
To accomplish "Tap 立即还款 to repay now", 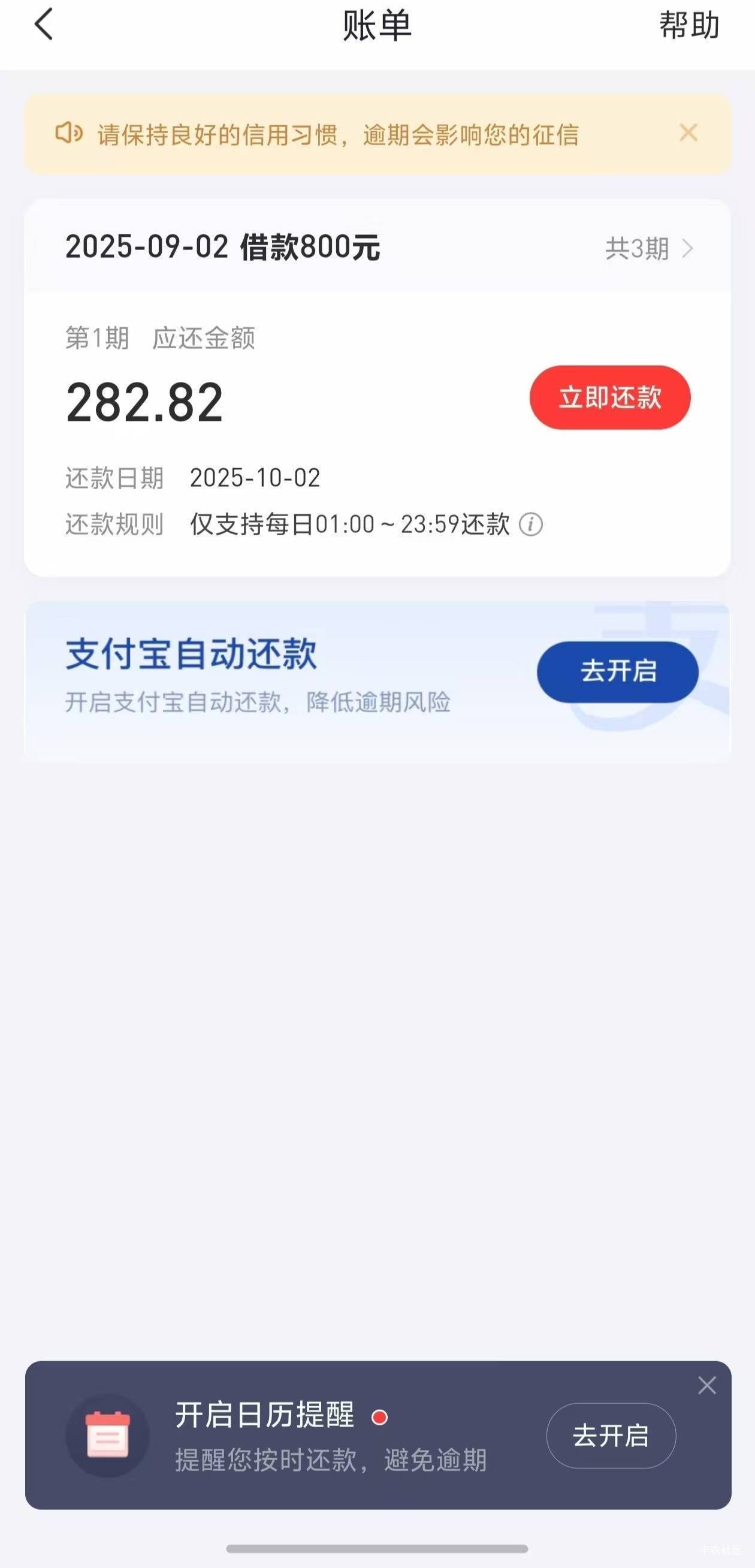I will (610, 397).
